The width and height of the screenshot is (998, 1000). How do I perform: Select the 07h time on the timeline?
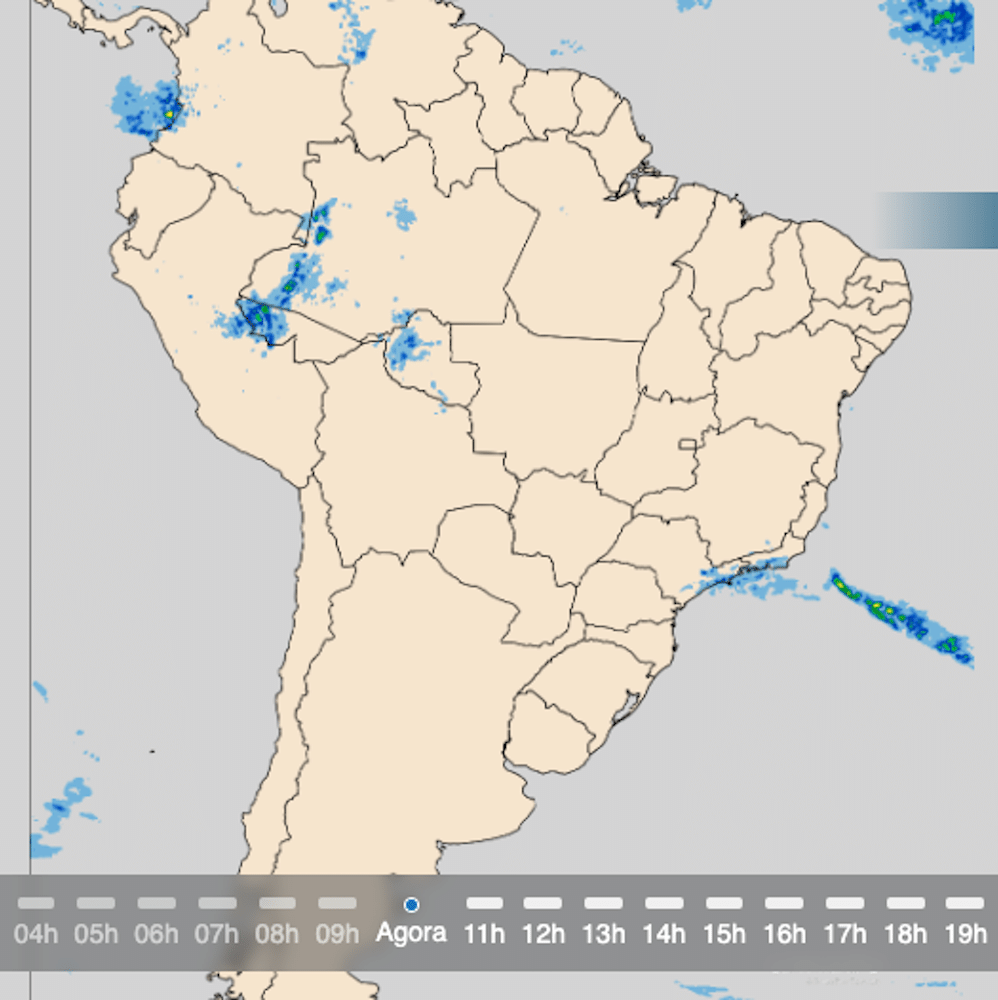[x=217, y=933]
